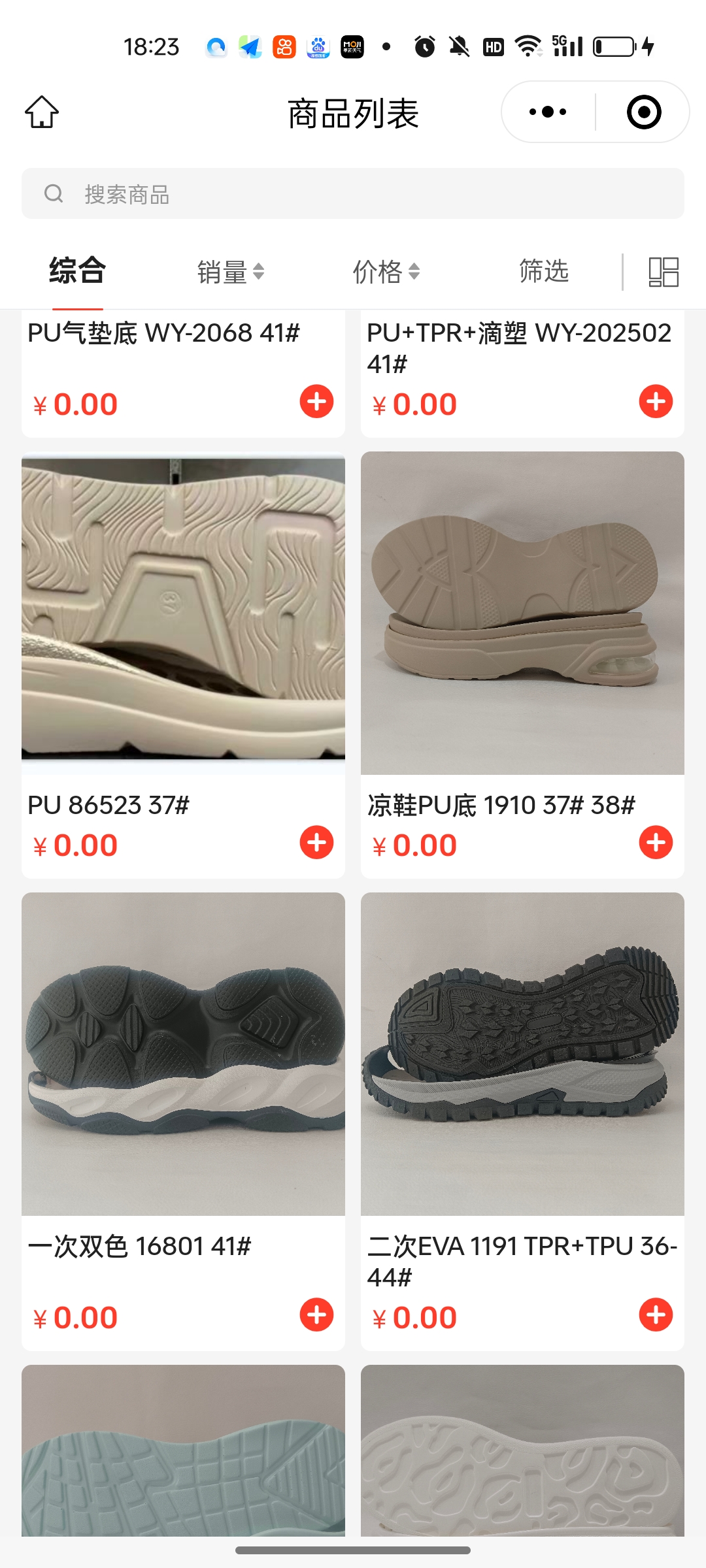Sort products by 销量
Viewport: 706px width, 1568px height.
pyautogui.click(x=230, y=272)
